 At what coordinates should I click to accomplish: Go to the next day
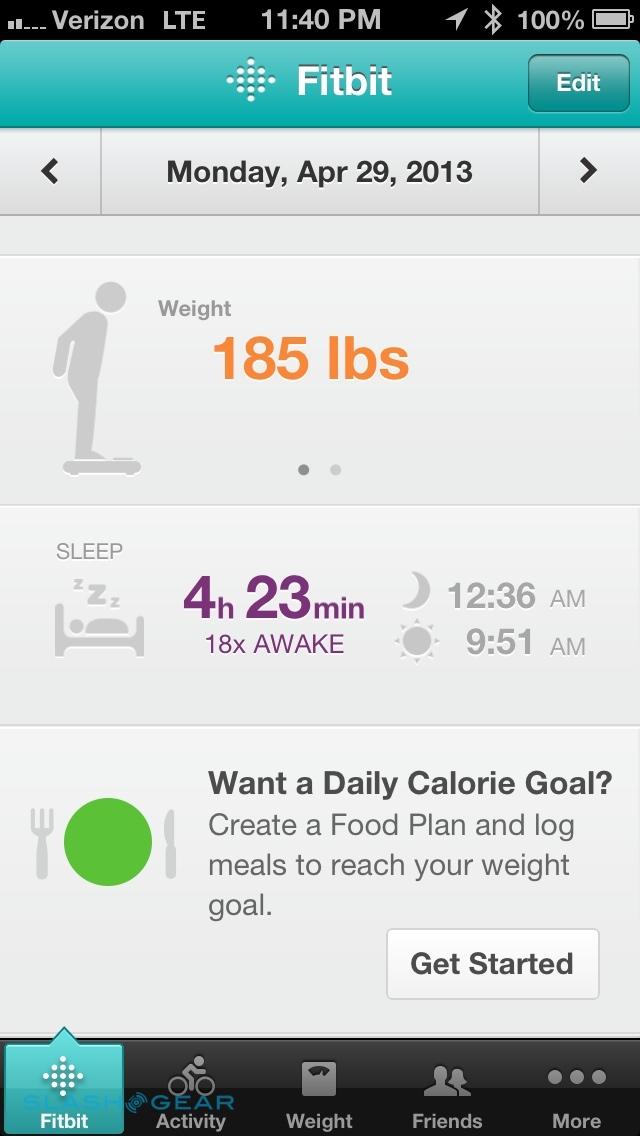click(588, 171)
